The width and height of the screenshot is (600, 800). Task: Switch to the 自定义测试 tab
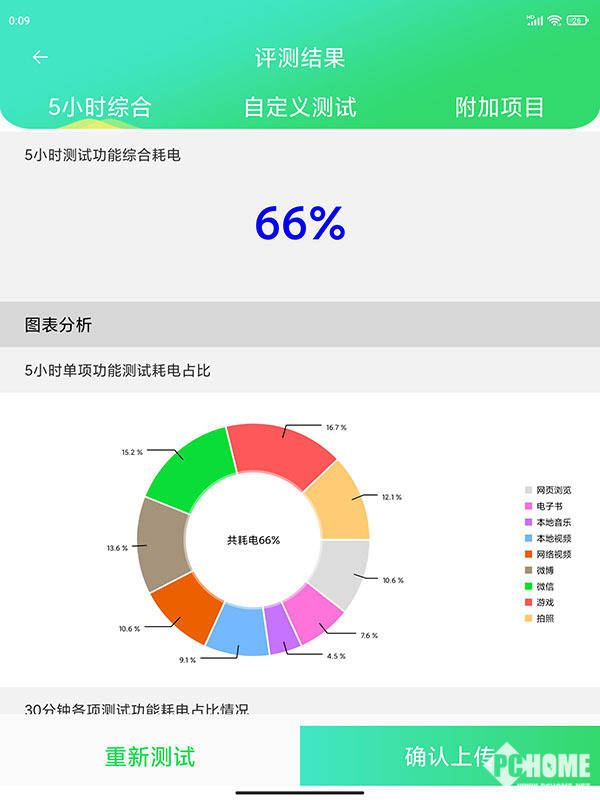(x=300, y=107)
